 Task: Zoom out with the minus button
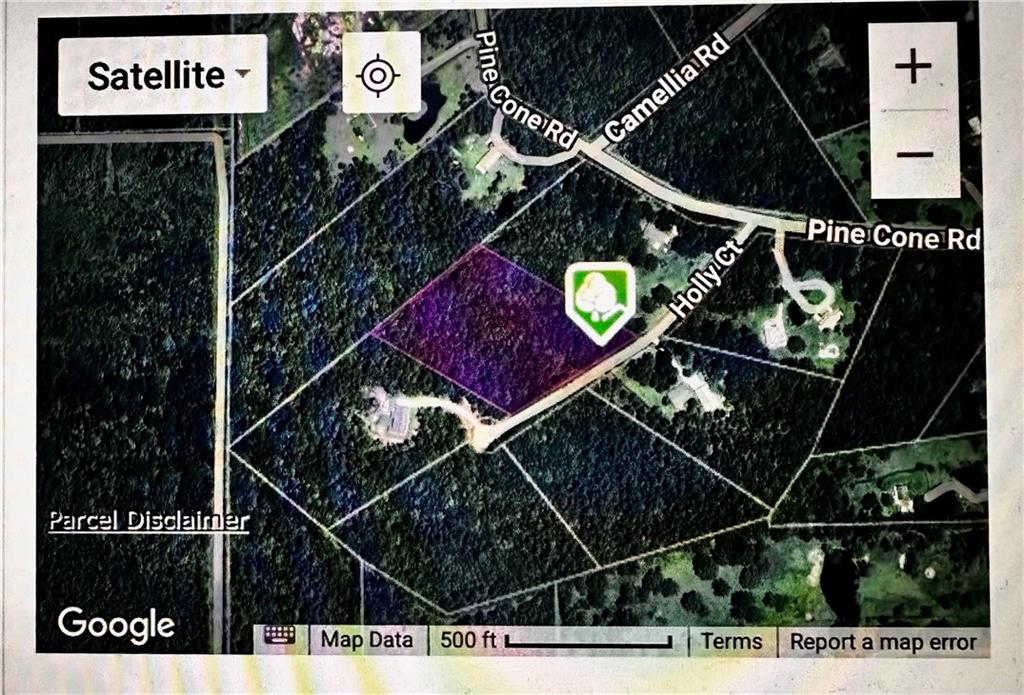click(913, 154)
